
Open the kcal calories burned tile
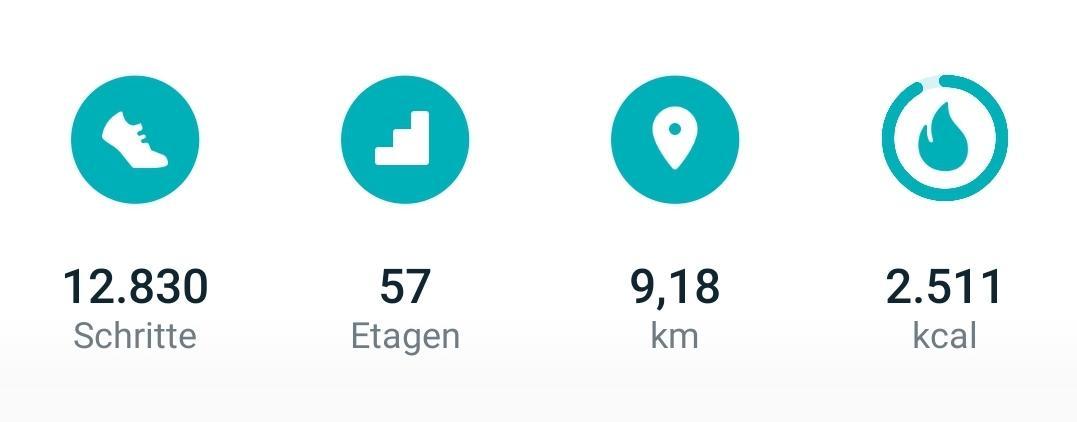pyautogui.click(x=944, y=139)
